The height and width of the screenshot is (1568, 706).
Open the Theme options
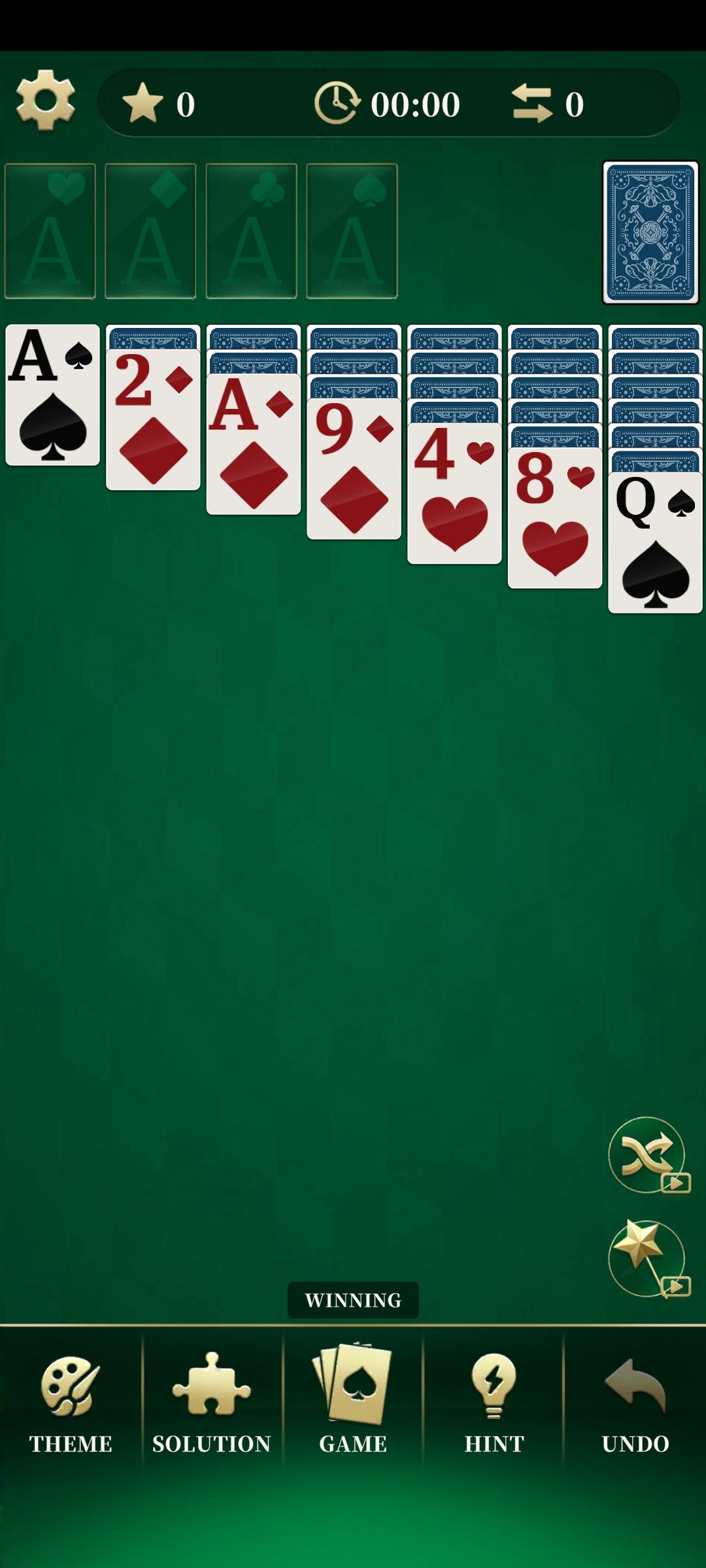click(x=71, y=1403)
